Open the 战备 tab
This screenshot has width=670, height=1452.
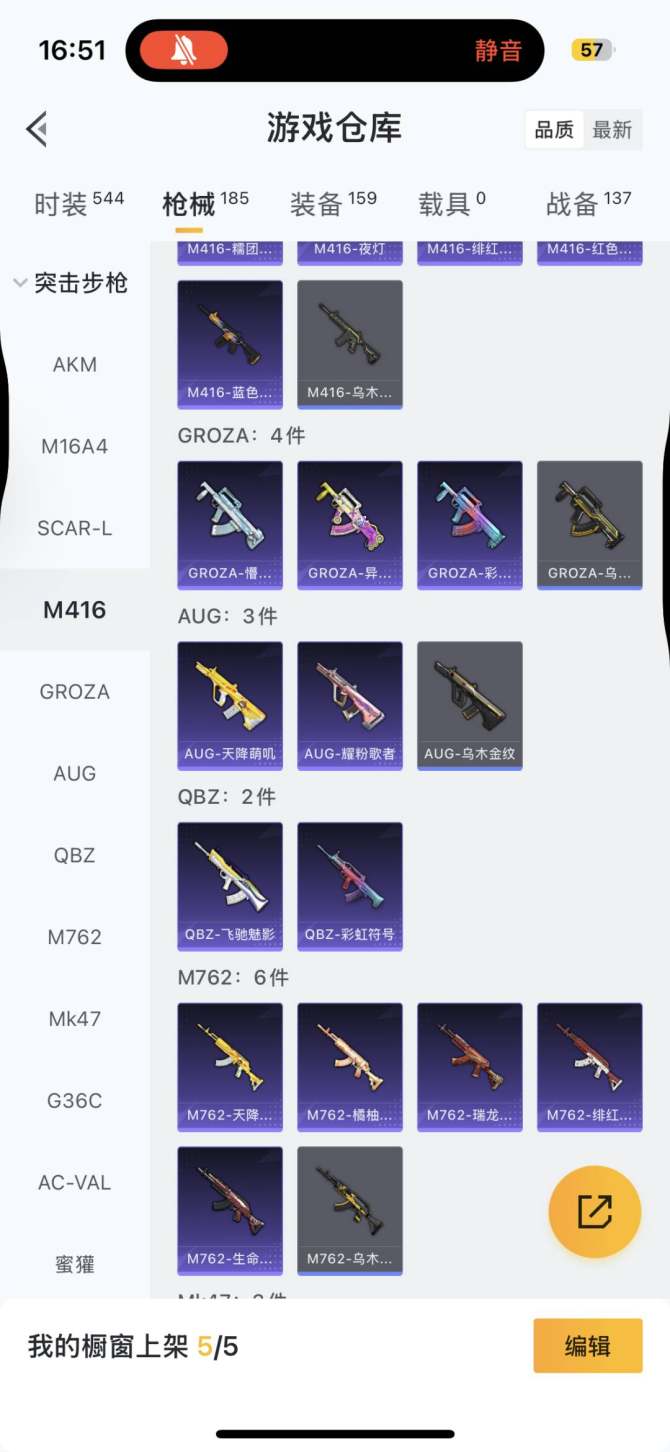point(588,203)
